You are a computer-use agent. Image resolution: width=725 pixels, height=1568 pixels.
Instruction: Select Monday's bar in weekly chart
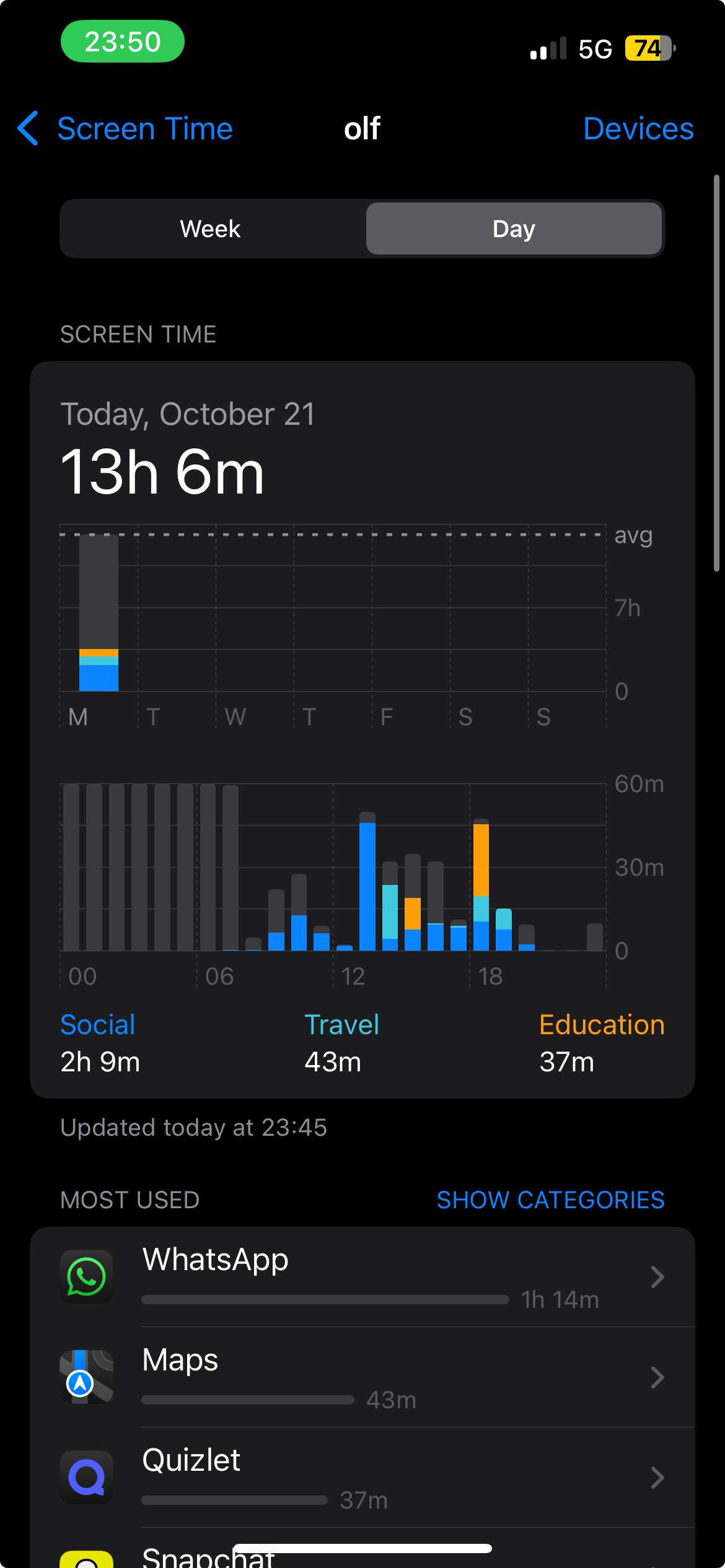point(99,613)
